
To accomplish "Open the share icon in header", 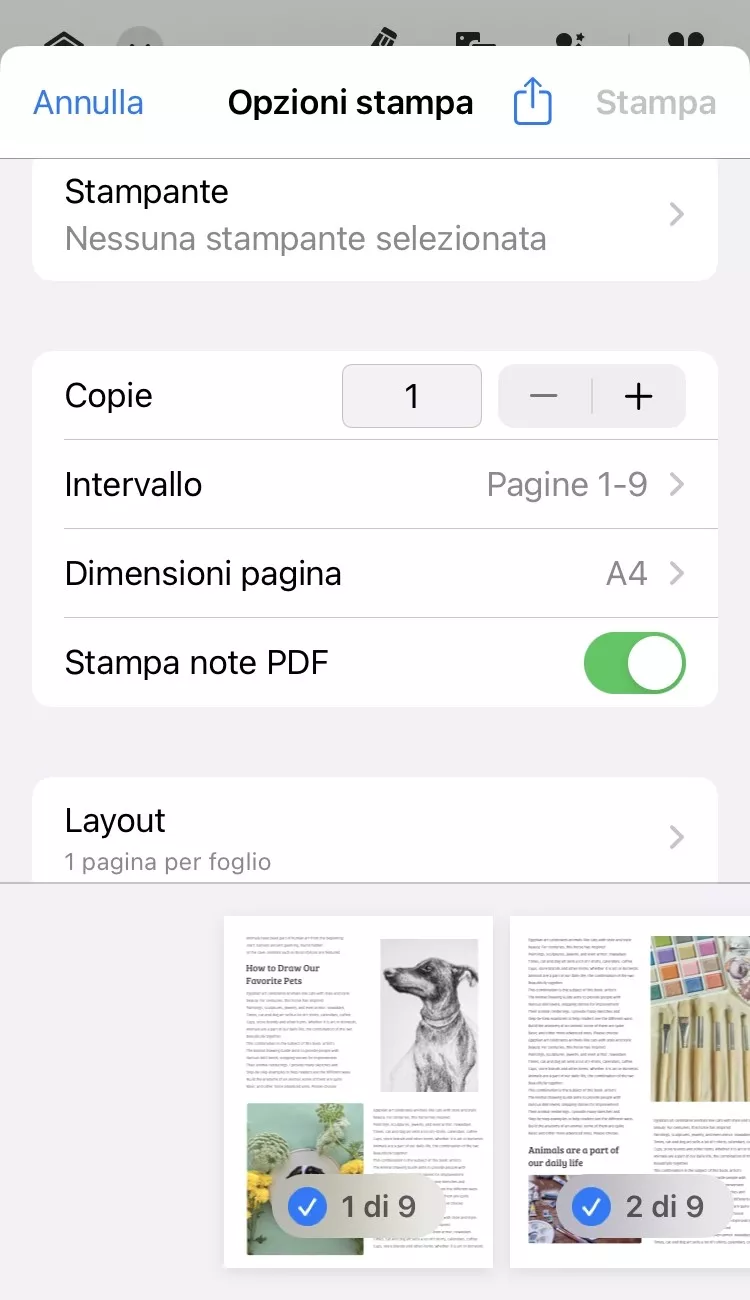I will 532,103.
